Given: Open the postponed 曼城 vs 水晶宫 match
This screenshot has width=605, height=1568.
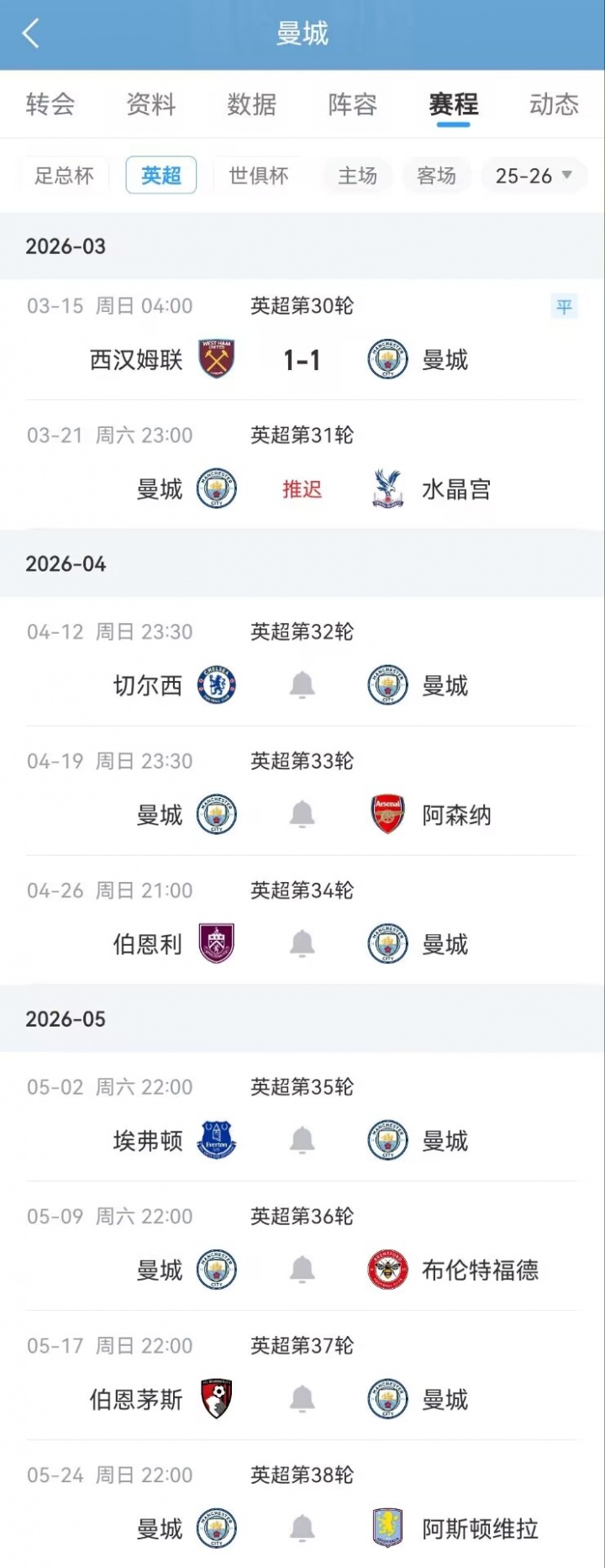Looking at the screenshot, I should click(302, 489).
